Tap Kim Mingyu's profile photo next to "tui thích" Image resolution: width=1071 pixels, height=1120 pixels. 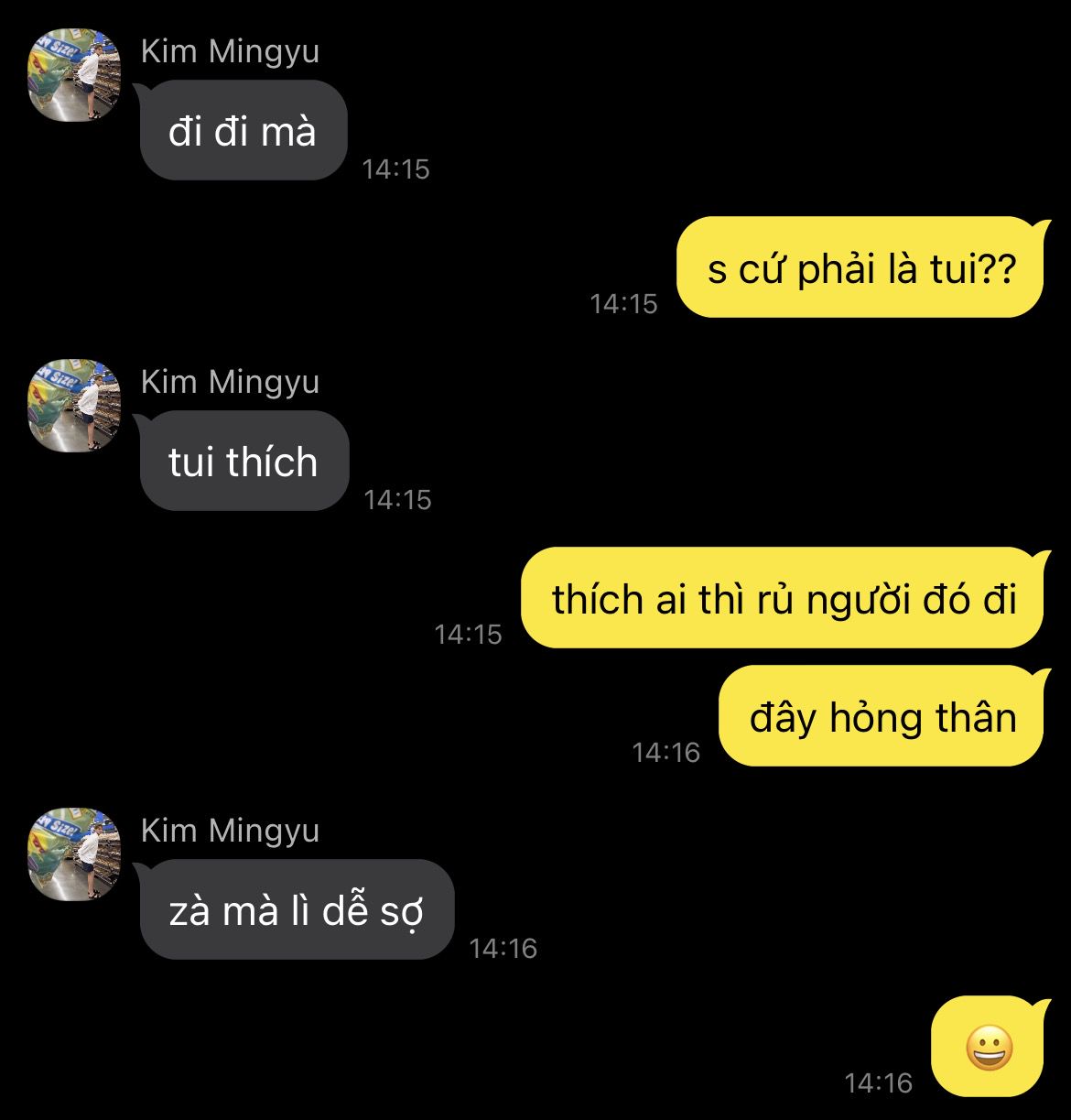[x=75, y=406]
